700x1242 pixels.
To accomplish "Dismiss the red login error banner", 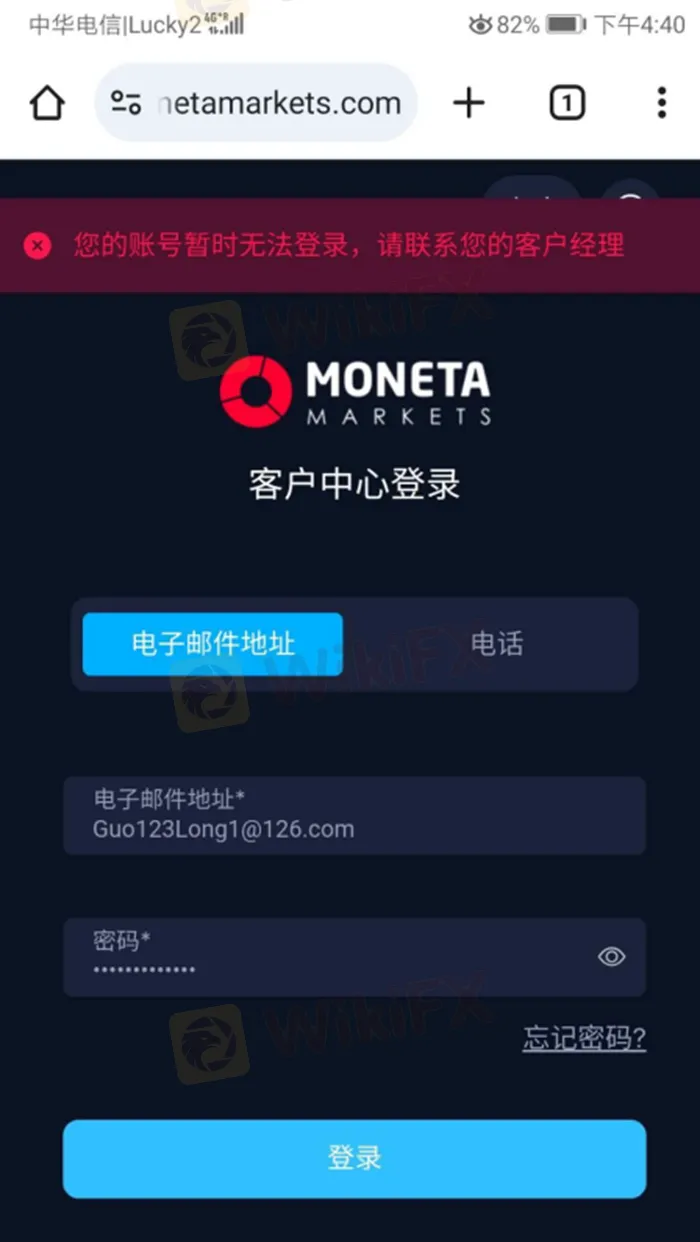I will click(38, 245).
